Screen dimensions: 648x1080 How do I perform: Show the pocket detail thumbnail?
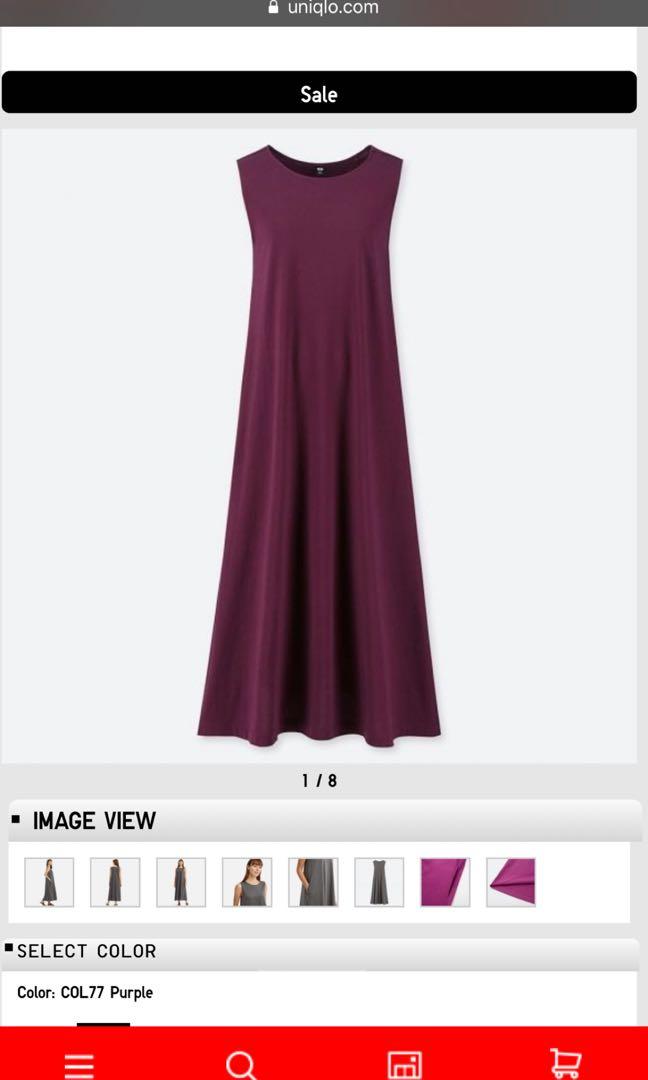[x=313, y=882]
